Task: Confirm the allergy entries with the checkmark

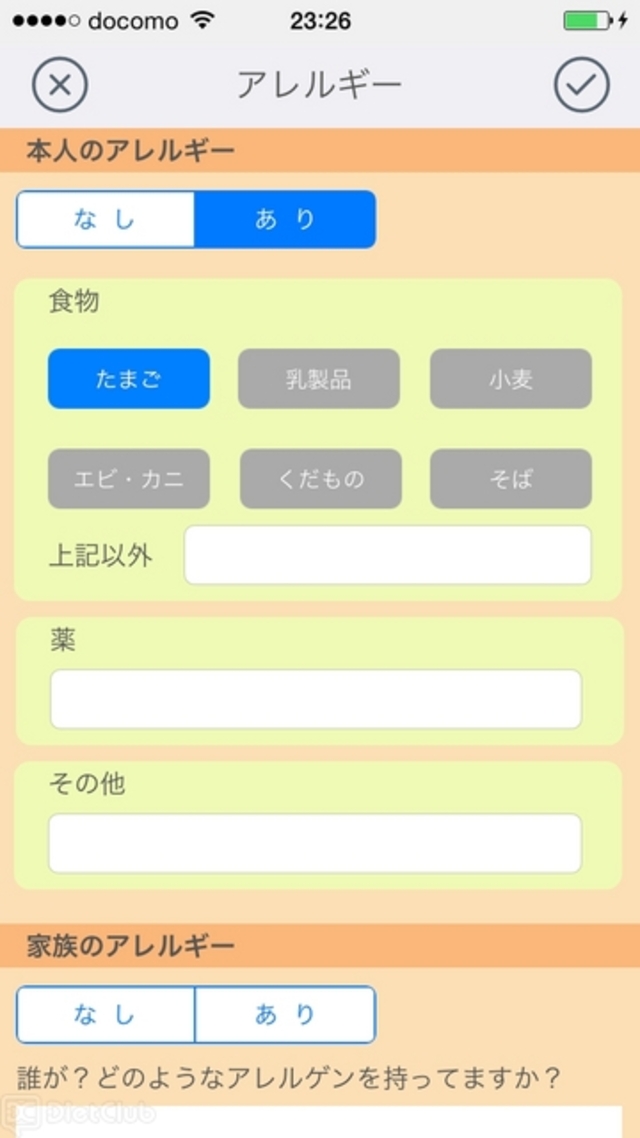Action: click(581, 85)
